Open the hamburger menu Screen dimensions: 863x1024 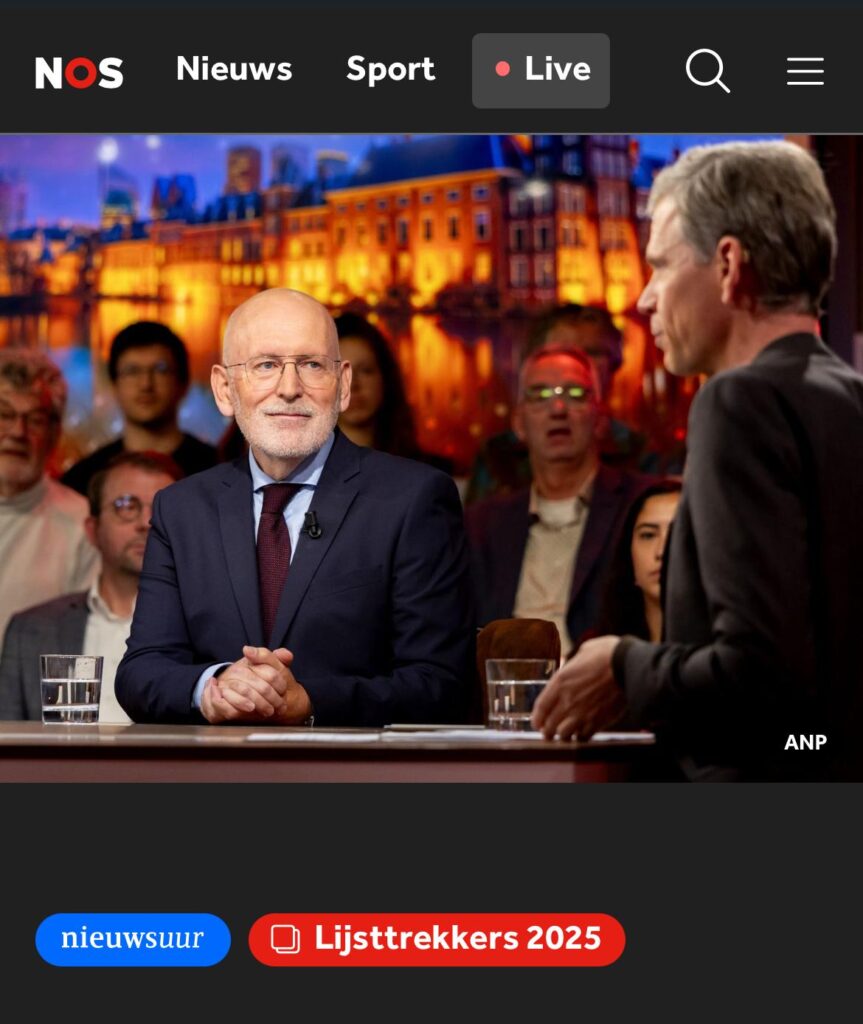coord(805,71)
